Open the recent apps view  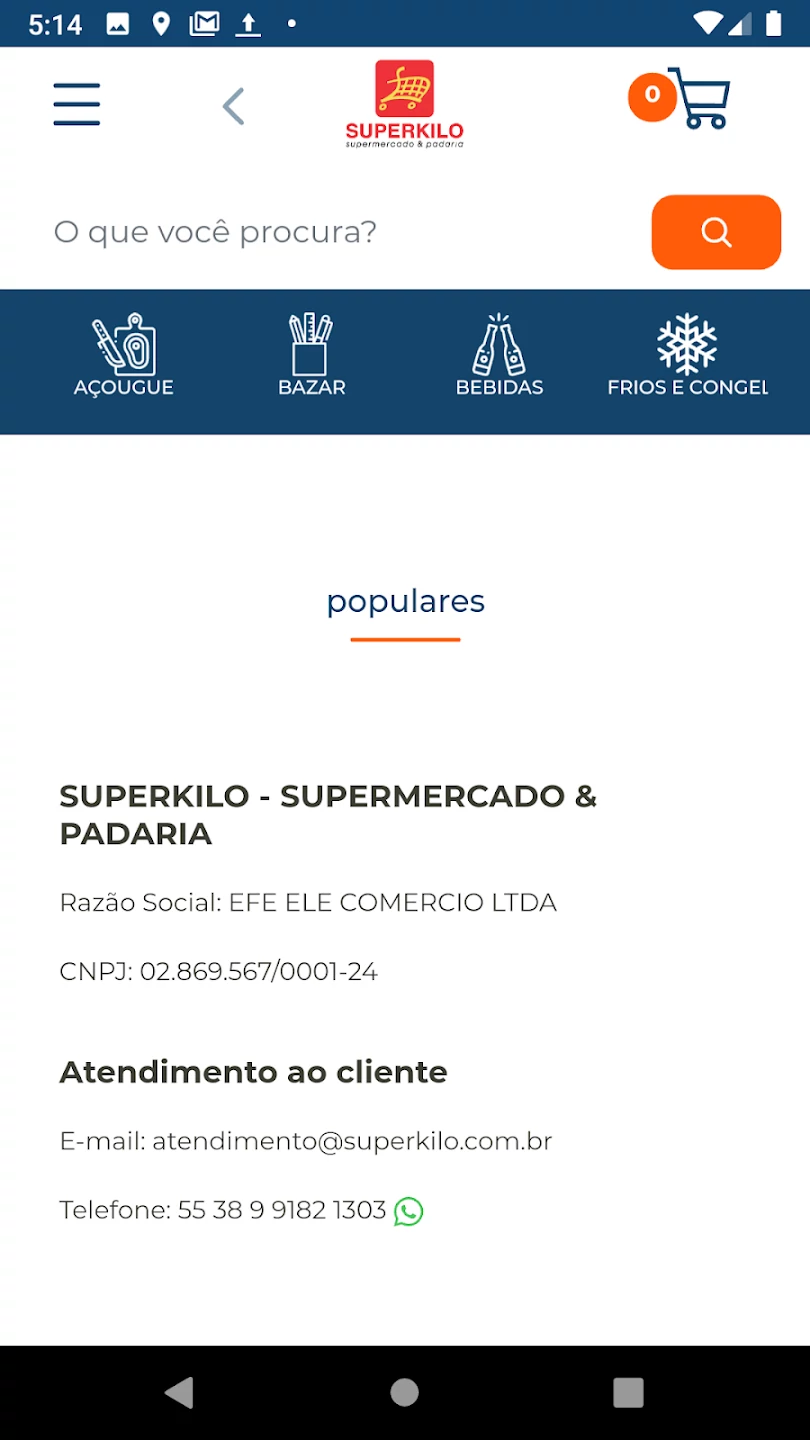click(628, 1392)
